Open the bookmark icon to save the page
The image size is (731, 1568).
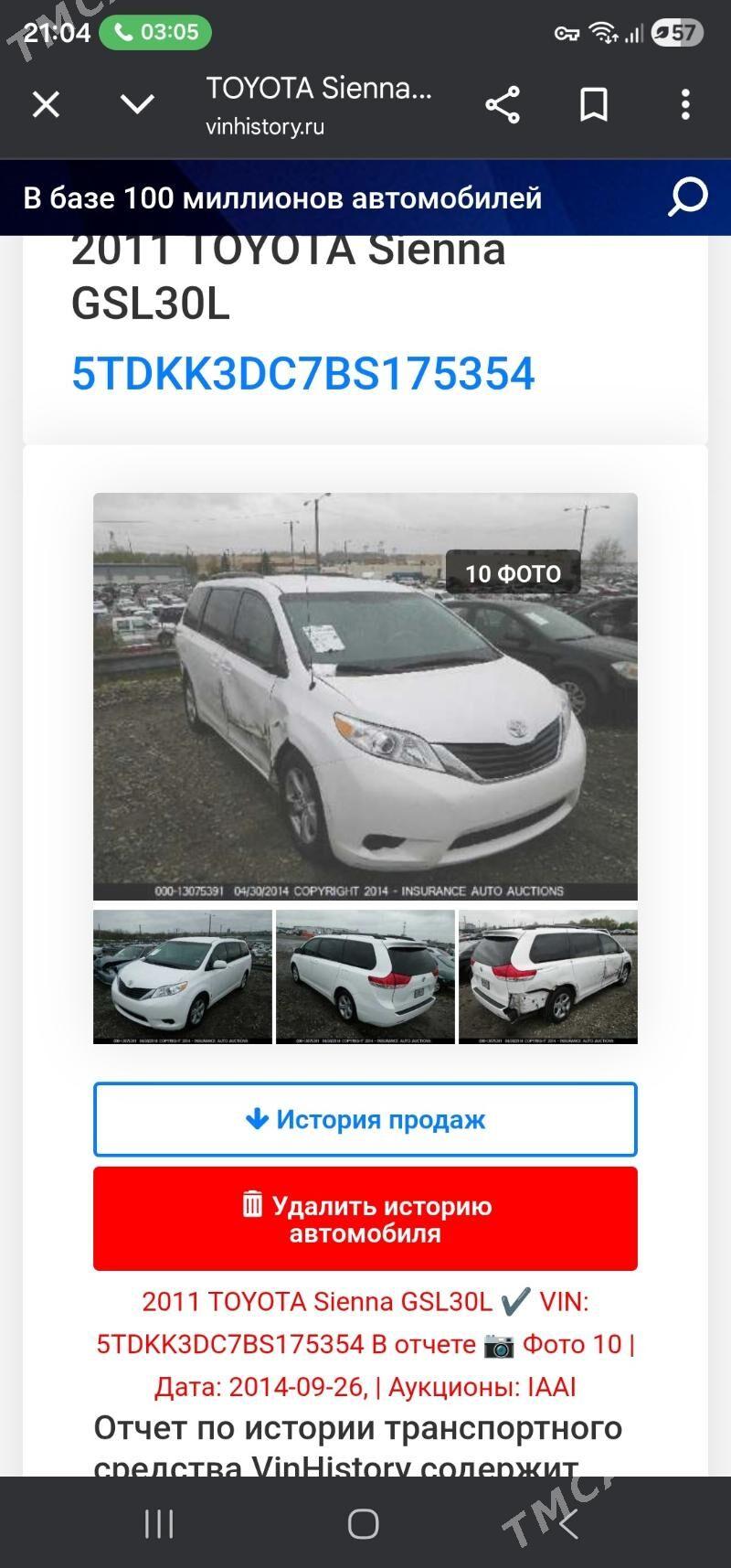pyautogui.click(x=594, y=104)
